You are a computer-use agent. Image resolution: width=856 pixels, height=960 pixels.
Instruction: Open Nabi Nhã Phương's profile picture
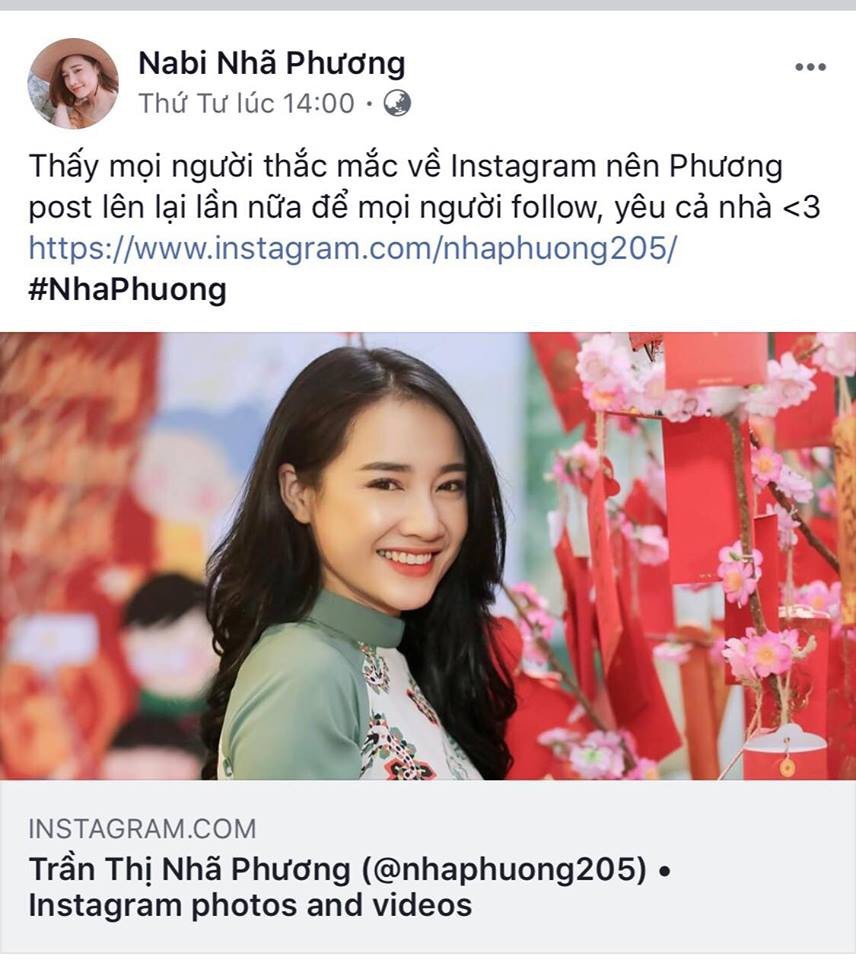tap(73, 83)
